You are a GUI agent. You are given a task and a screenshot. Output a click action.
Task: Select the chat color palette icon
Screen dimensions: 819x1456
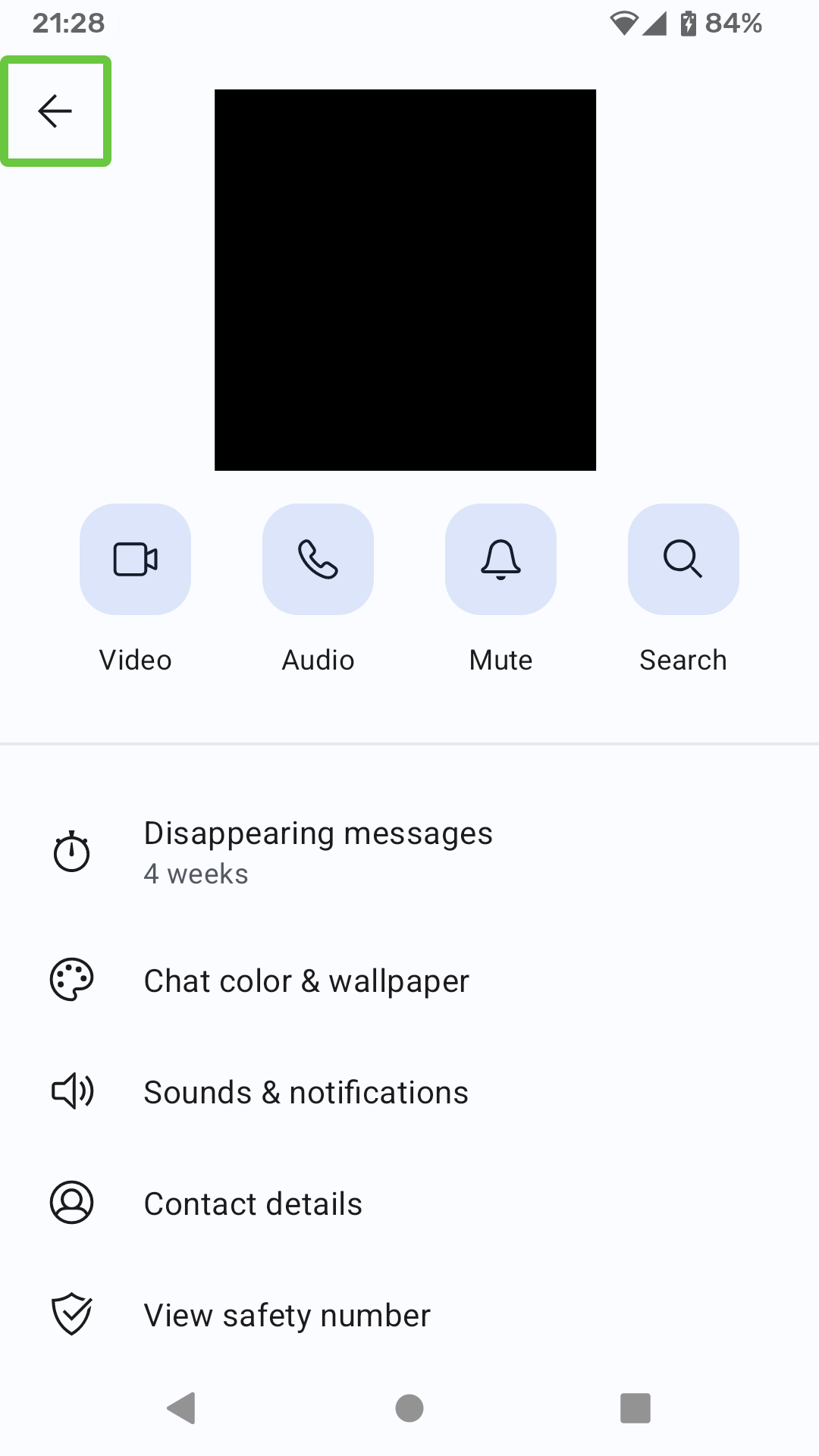pos(71,979)
